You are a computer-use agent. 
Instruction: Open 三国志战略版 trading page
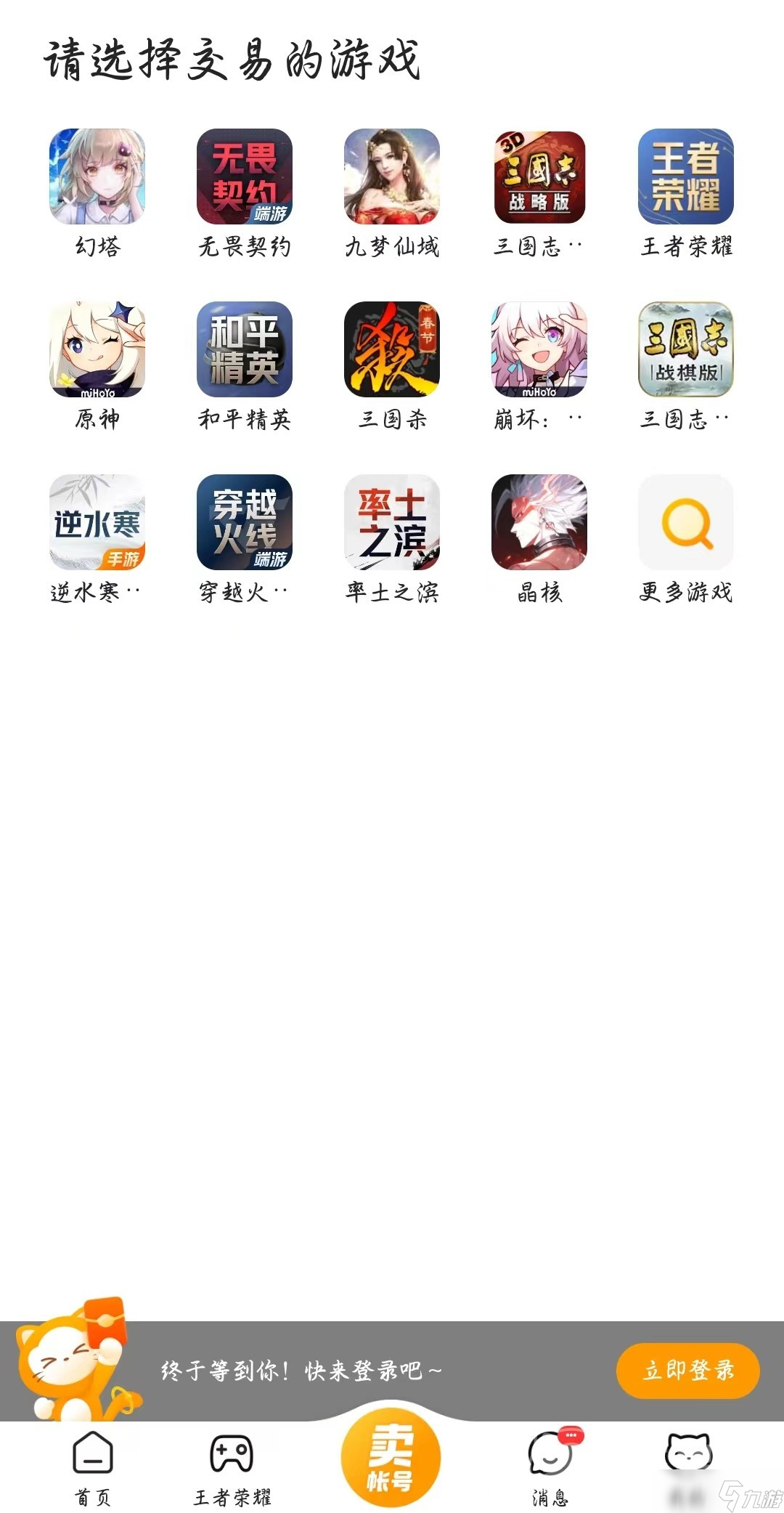pyautogui.click(x=539, y=178)
